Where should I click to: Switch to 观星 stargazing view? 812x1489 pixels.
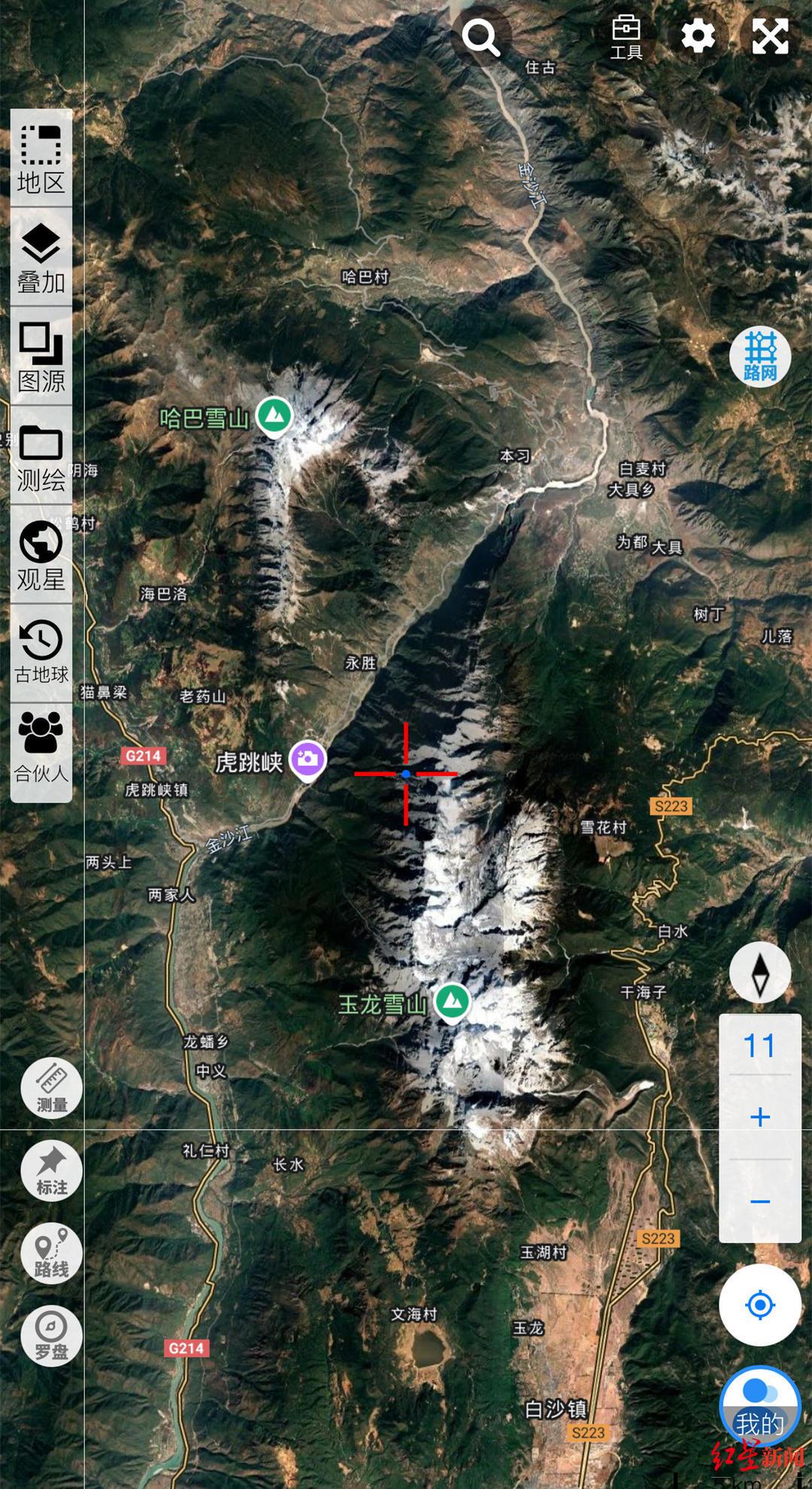click(x=41, y=556)
